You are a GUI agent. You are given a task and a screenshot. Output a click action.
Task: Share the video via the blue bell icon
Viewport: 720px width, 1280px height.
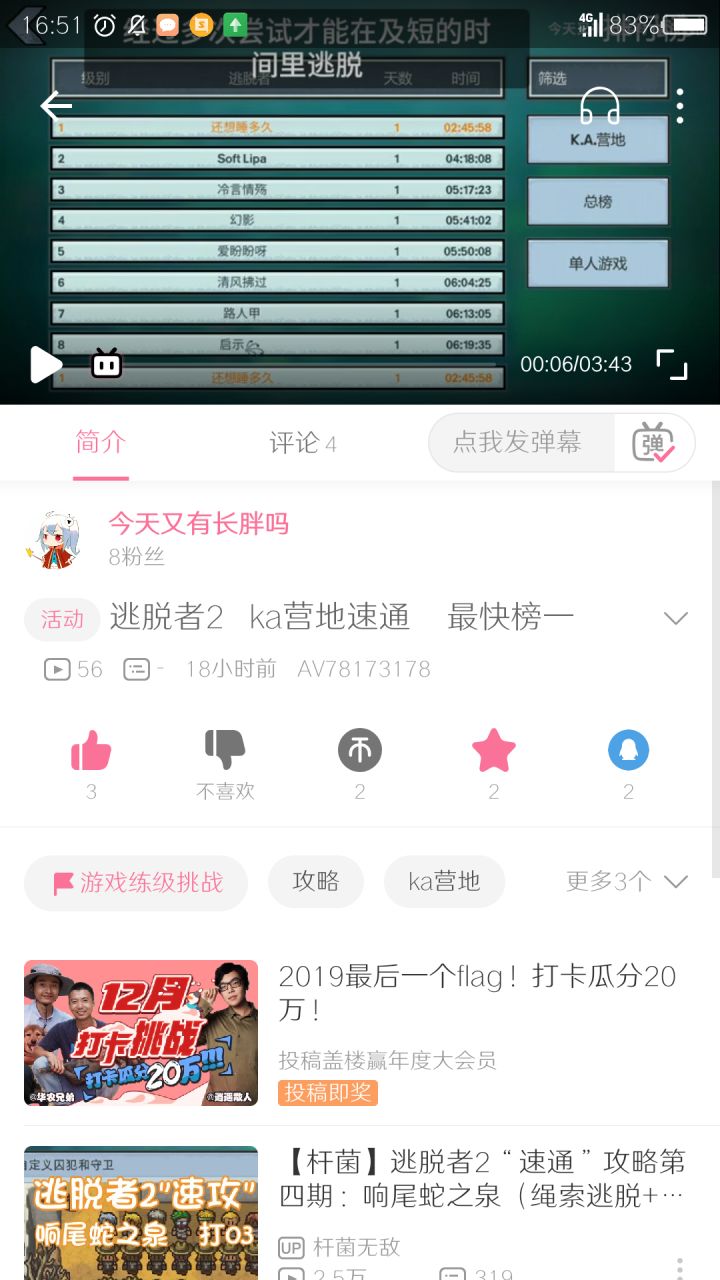627,749
